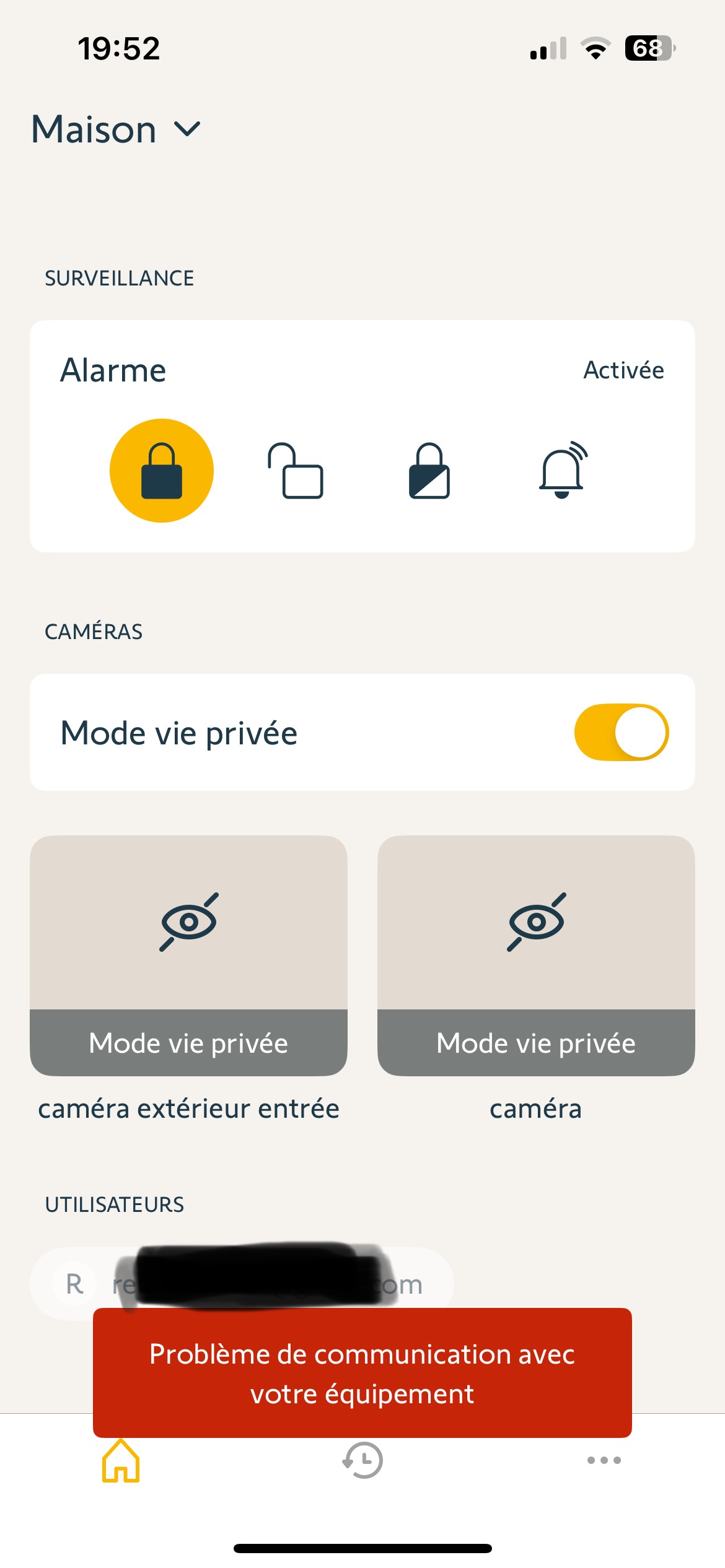
Task: Open the user chip marked R
Action: (74, 1283)
